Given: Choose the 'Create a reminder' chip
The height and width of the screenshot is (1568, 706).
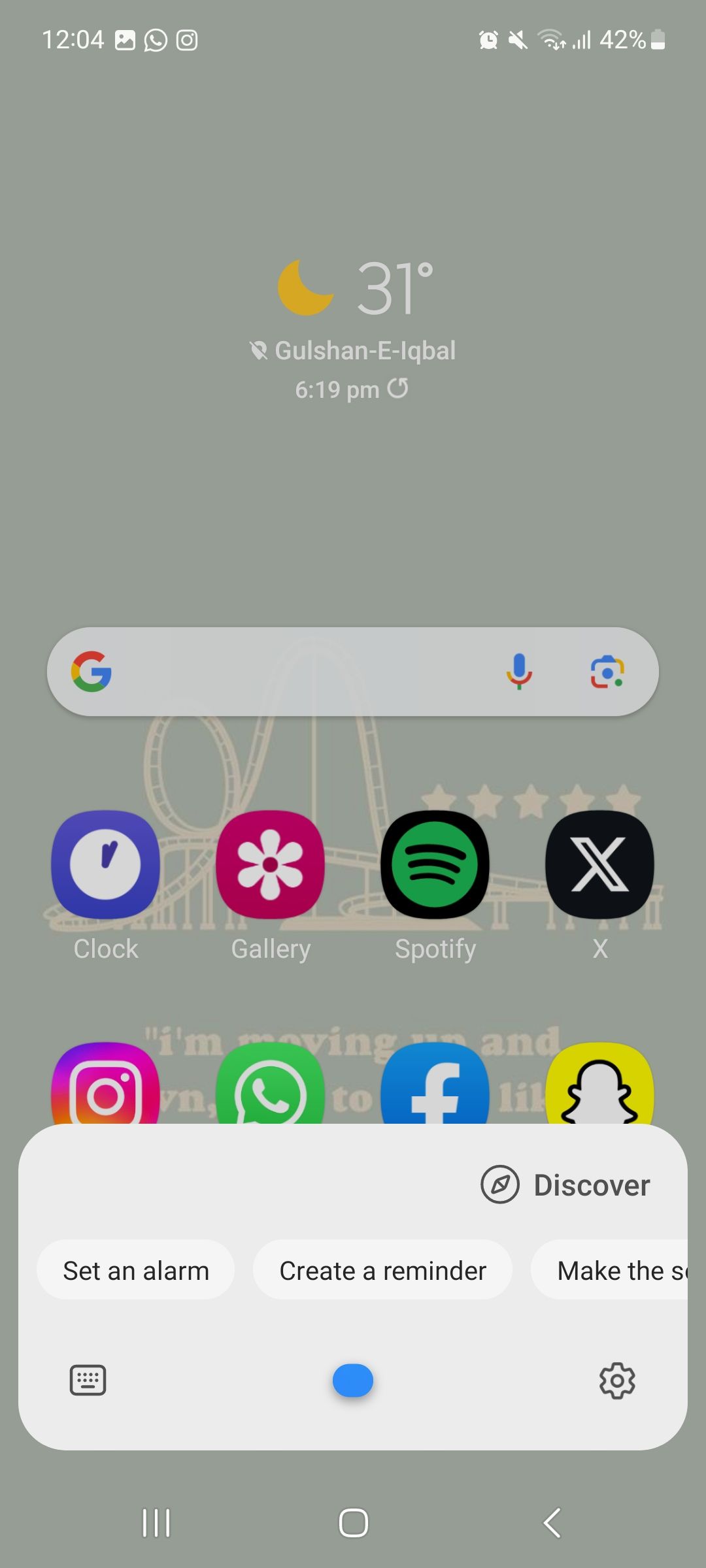Looking at the screenshot, I should (x=382, y=1271).
